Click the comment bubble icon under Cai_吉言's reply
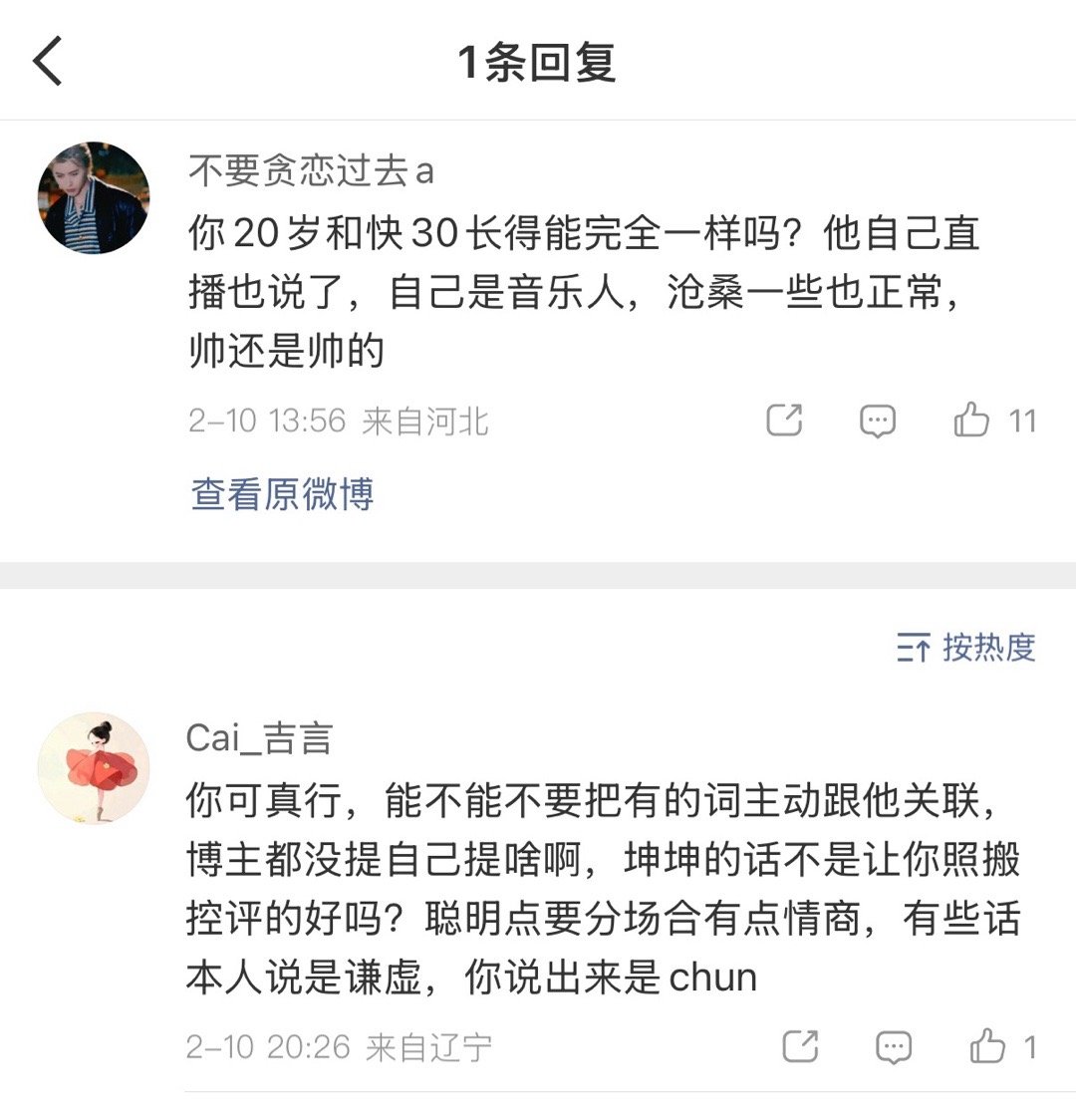1076x1120 pixels. 893,1046
